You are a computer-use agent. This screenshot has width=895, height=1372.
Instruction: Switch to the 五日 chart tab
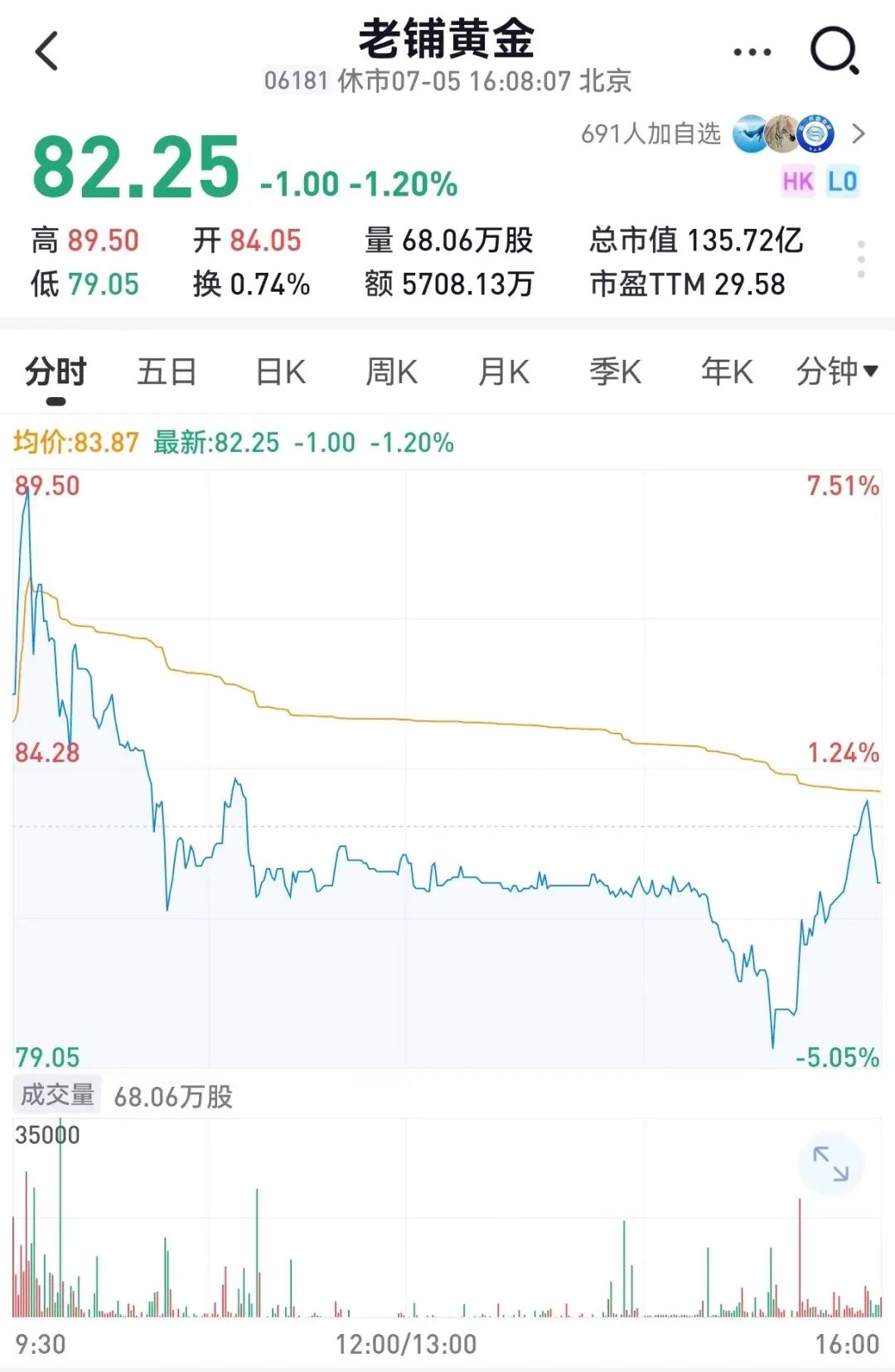[x=167, y=372]
